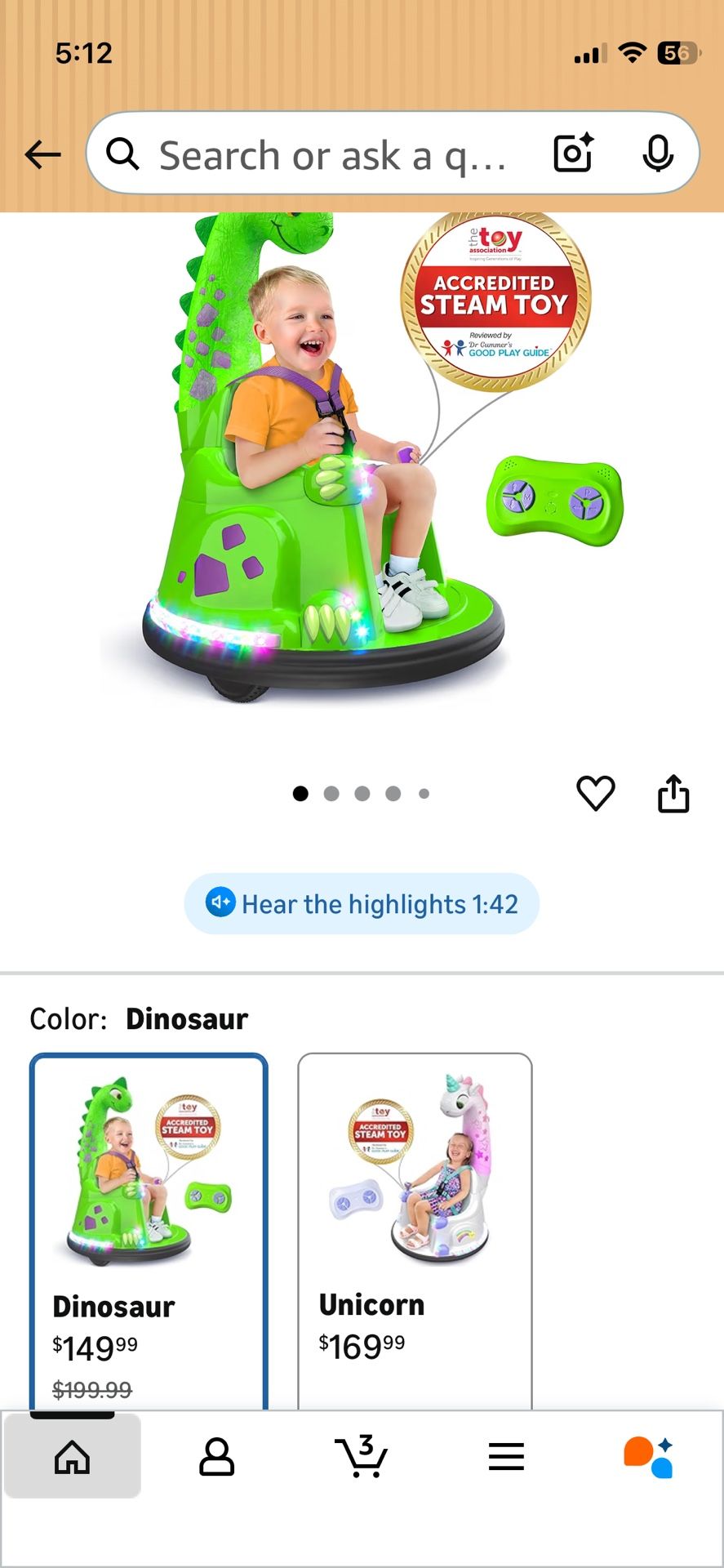Share this product
724x1568 pixels.
click(x=673, y=793)
